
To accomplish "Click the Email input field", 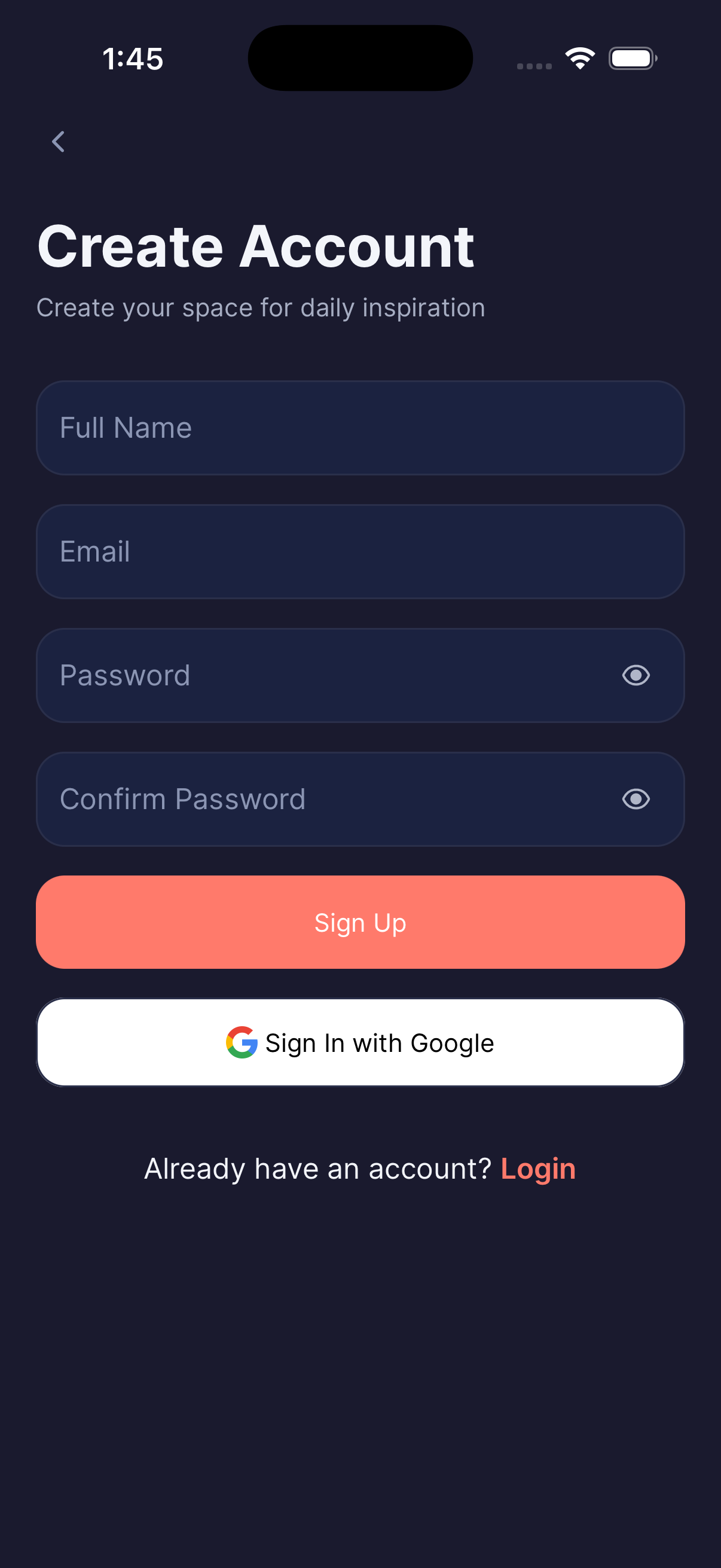I will point(360,551).
